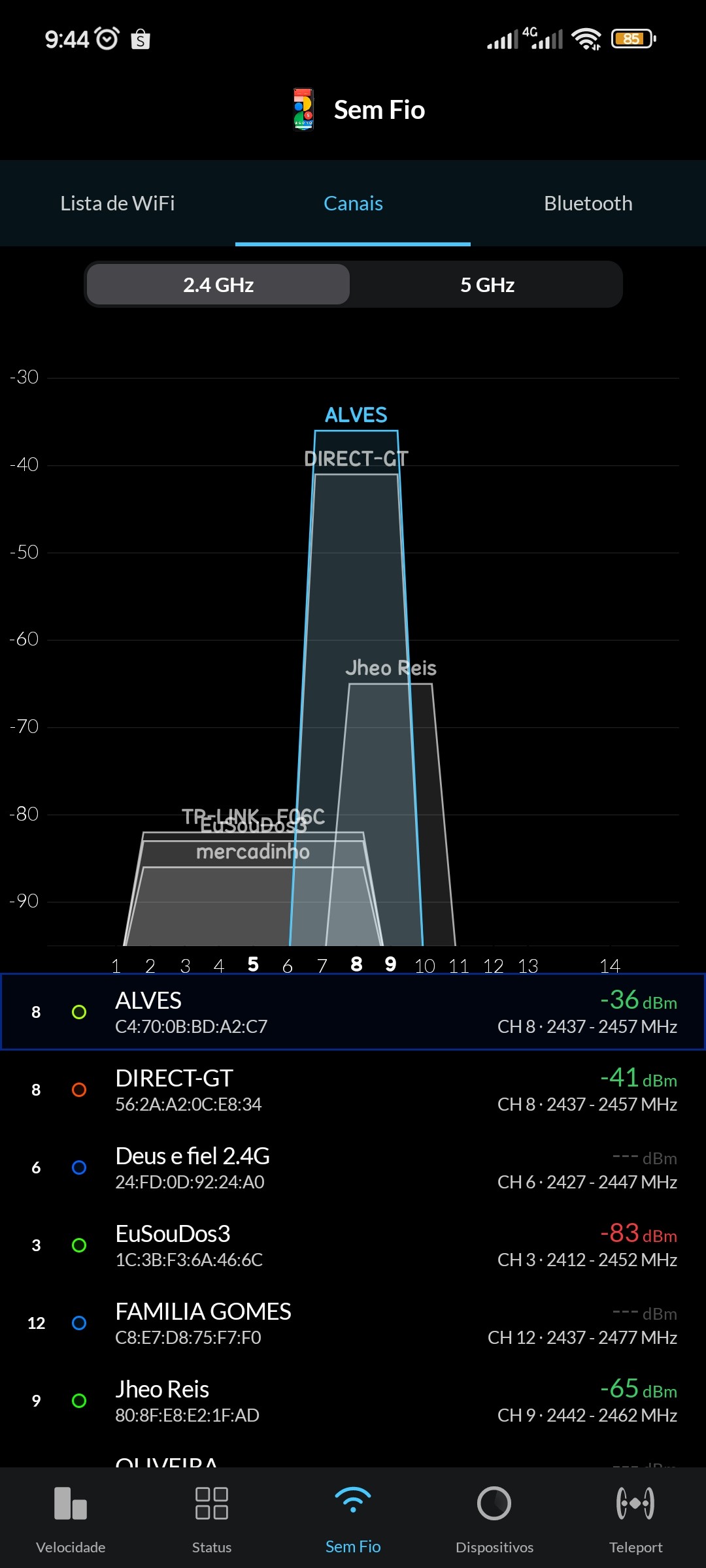Choose the EuSouDos3 network row
The image size is (706, 1568).
coord(353,1245)
